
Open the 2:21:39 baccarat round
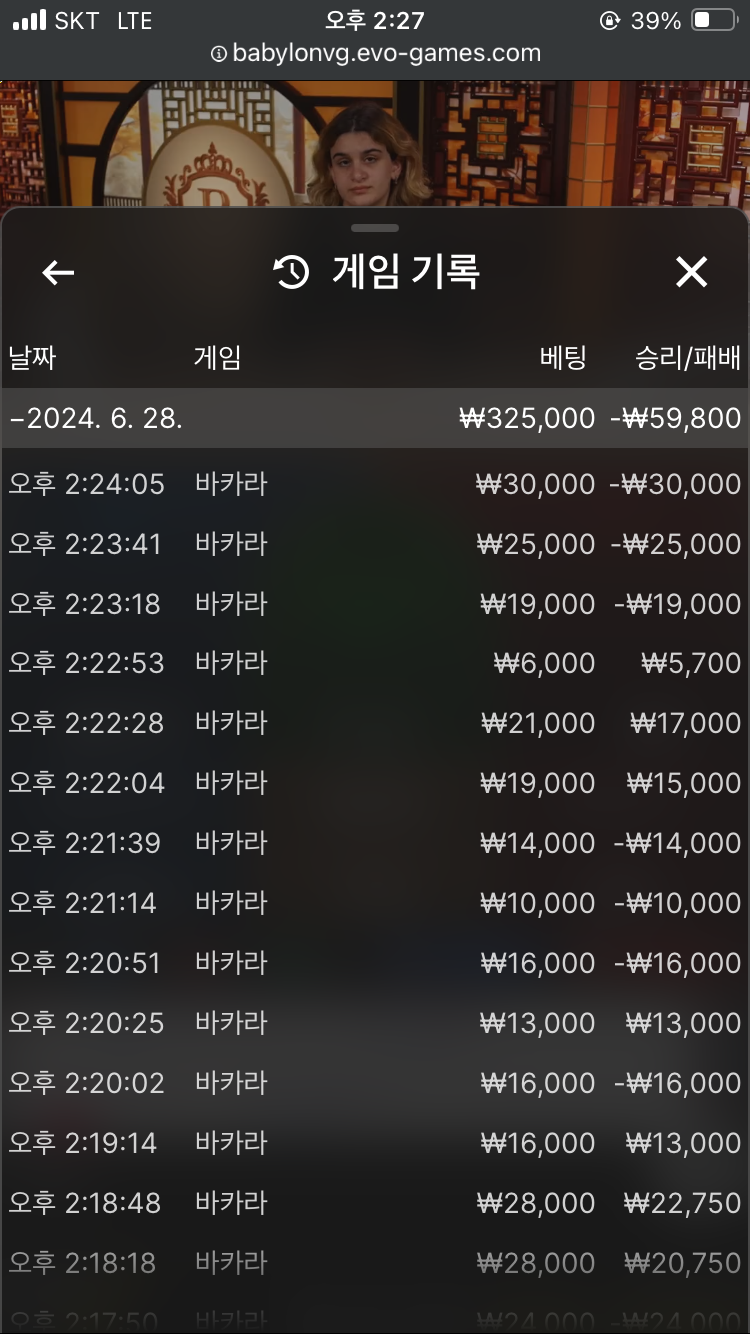pos(374,843)
